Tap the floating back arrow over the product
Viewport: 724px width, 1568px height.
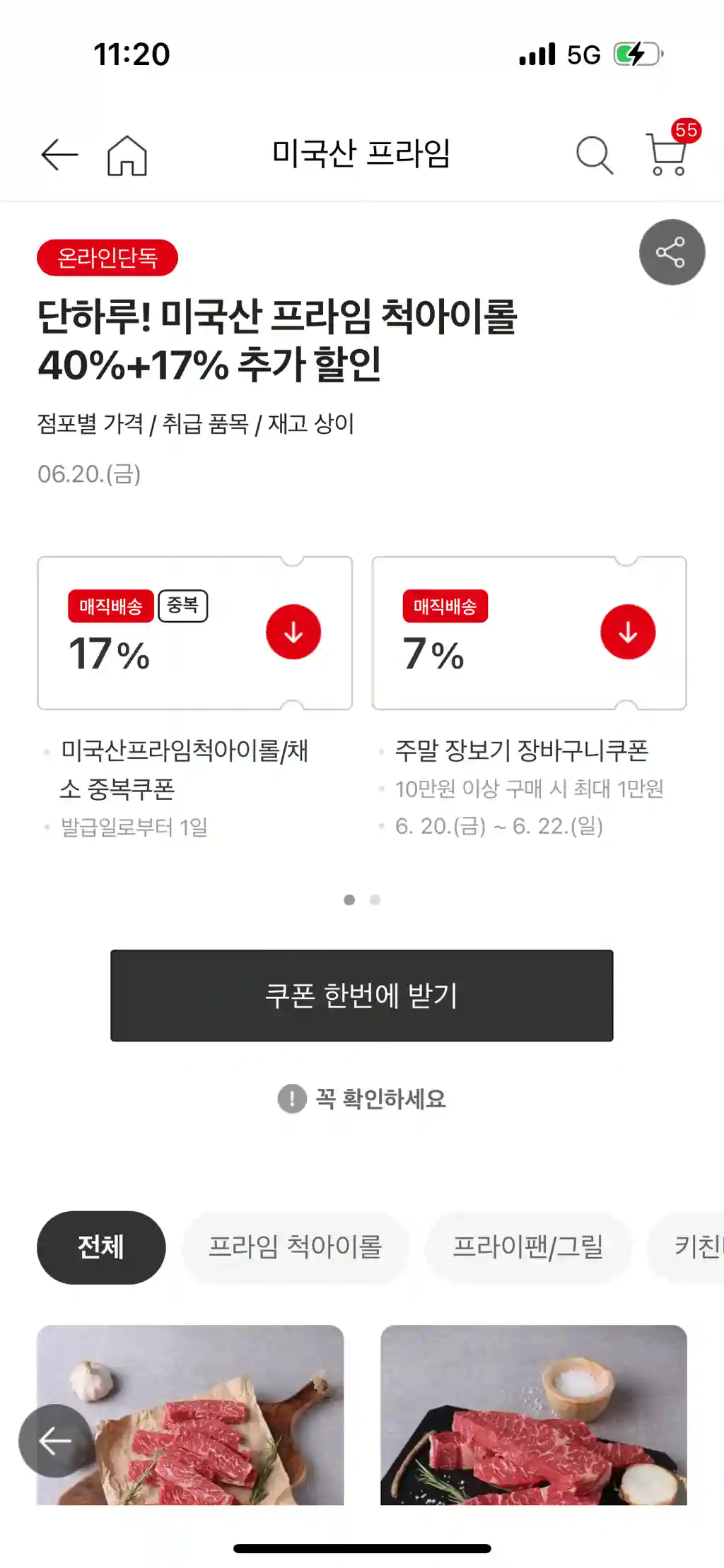point(55,1441)
